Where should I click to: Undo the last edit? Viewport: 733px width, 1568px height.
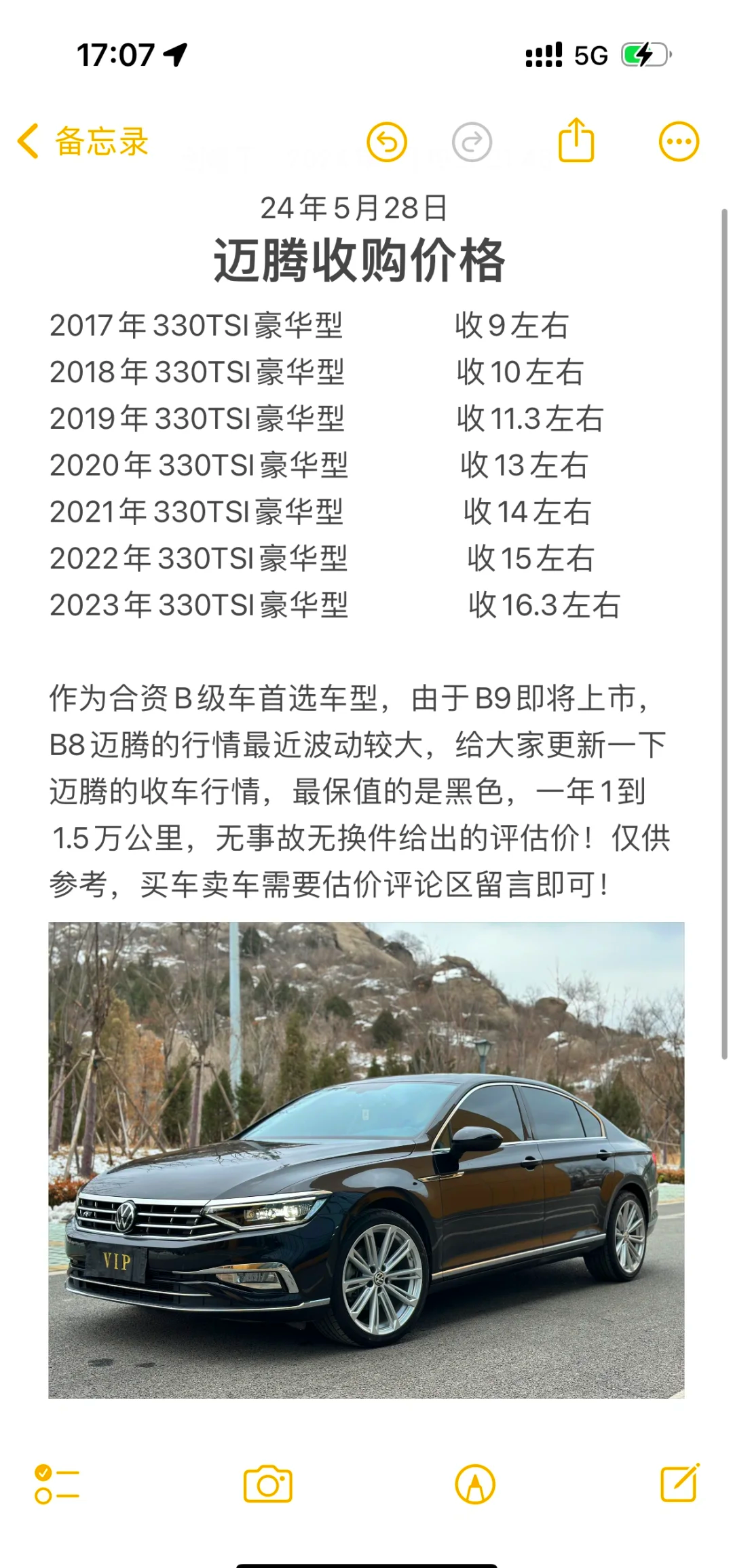[387, 142]
